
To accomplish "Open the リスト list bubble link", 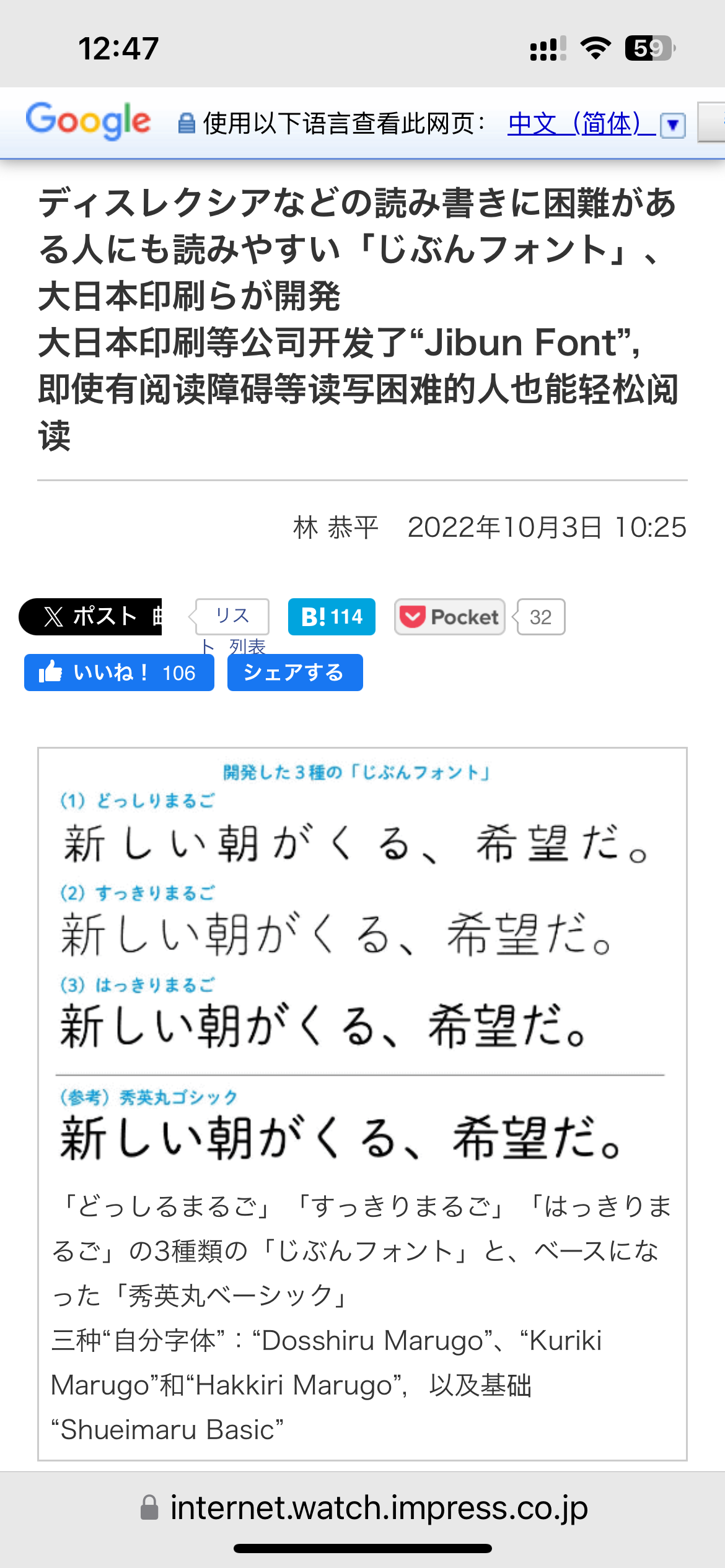I will coord(232,616).
